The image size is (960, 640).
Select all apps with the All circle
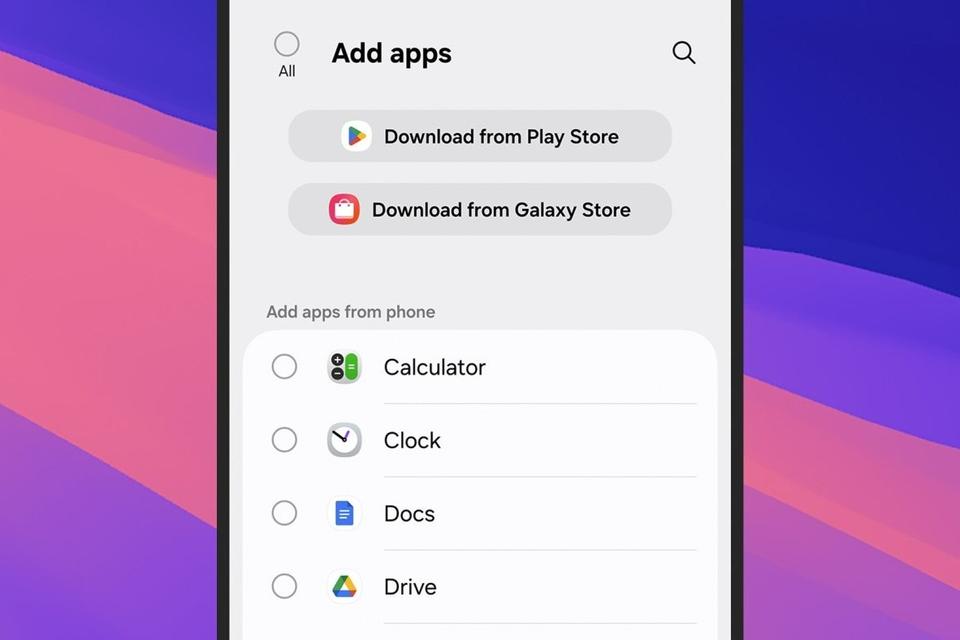[x=287, y=45]
